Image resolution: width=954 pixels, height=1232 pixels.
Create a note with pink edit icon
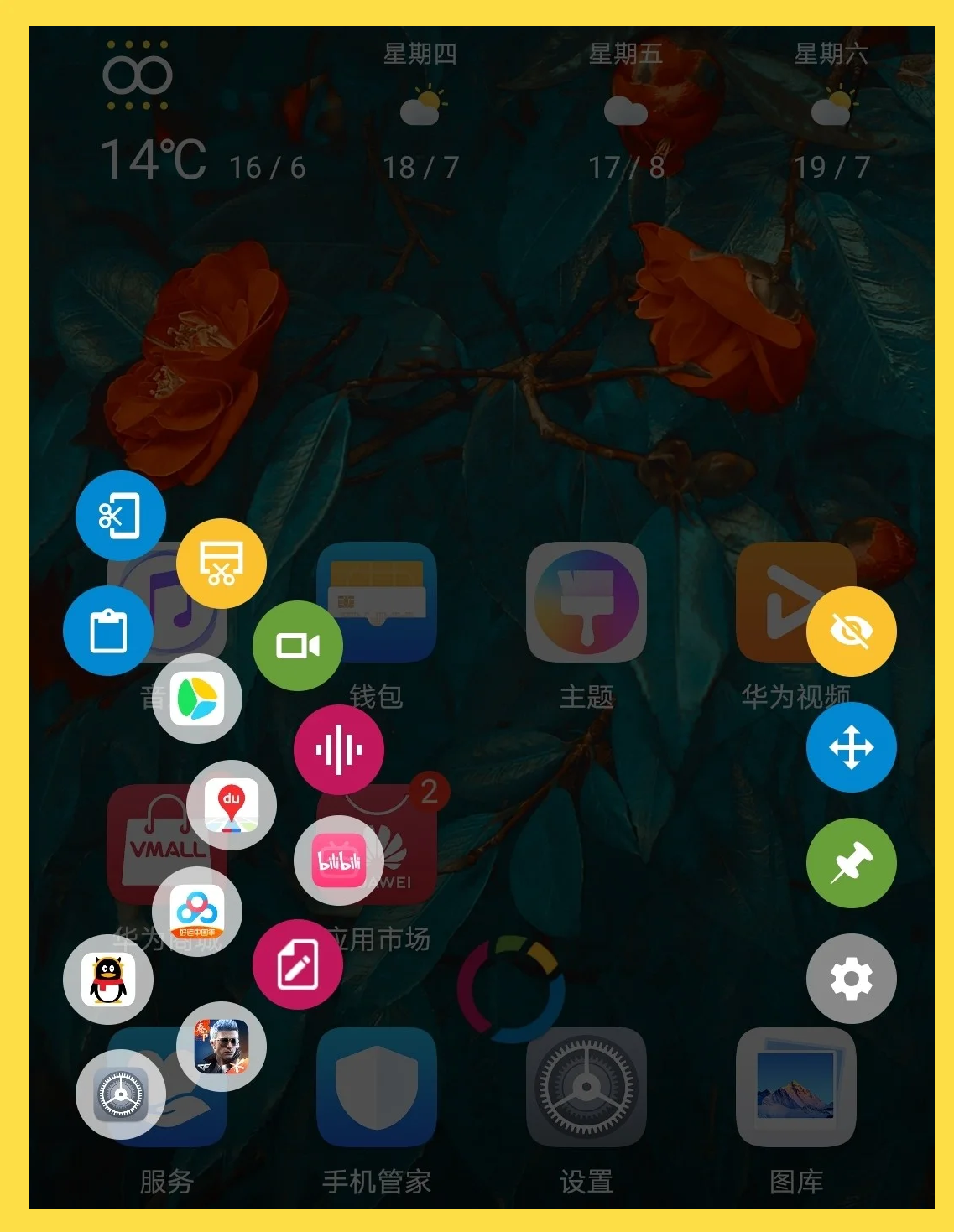(298, 964)
